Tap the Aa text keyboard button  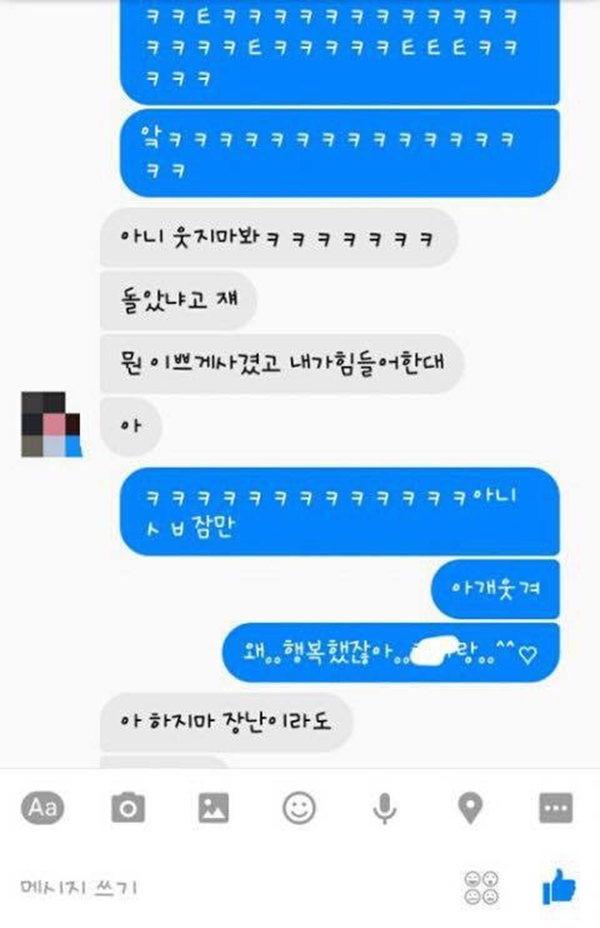[x=42, y=808]
